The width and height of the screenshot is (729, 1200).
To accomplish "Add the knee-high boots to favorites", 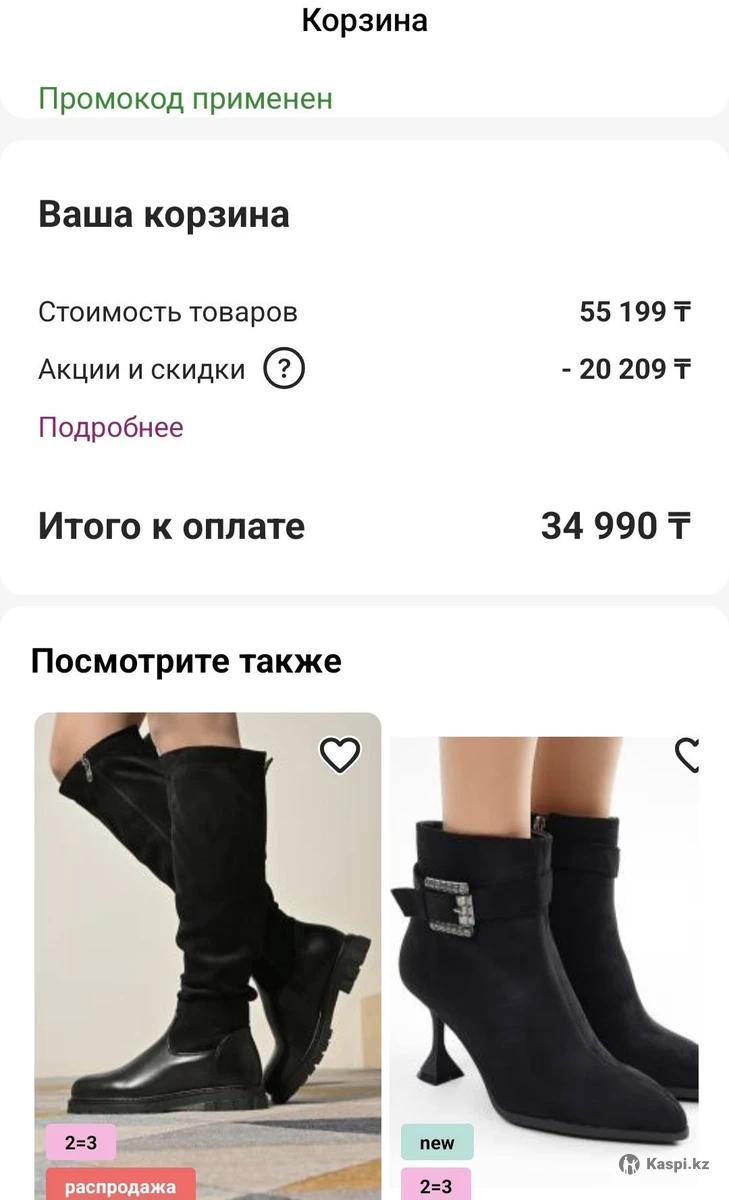I will pyautogui.click(x=340, y=755).
